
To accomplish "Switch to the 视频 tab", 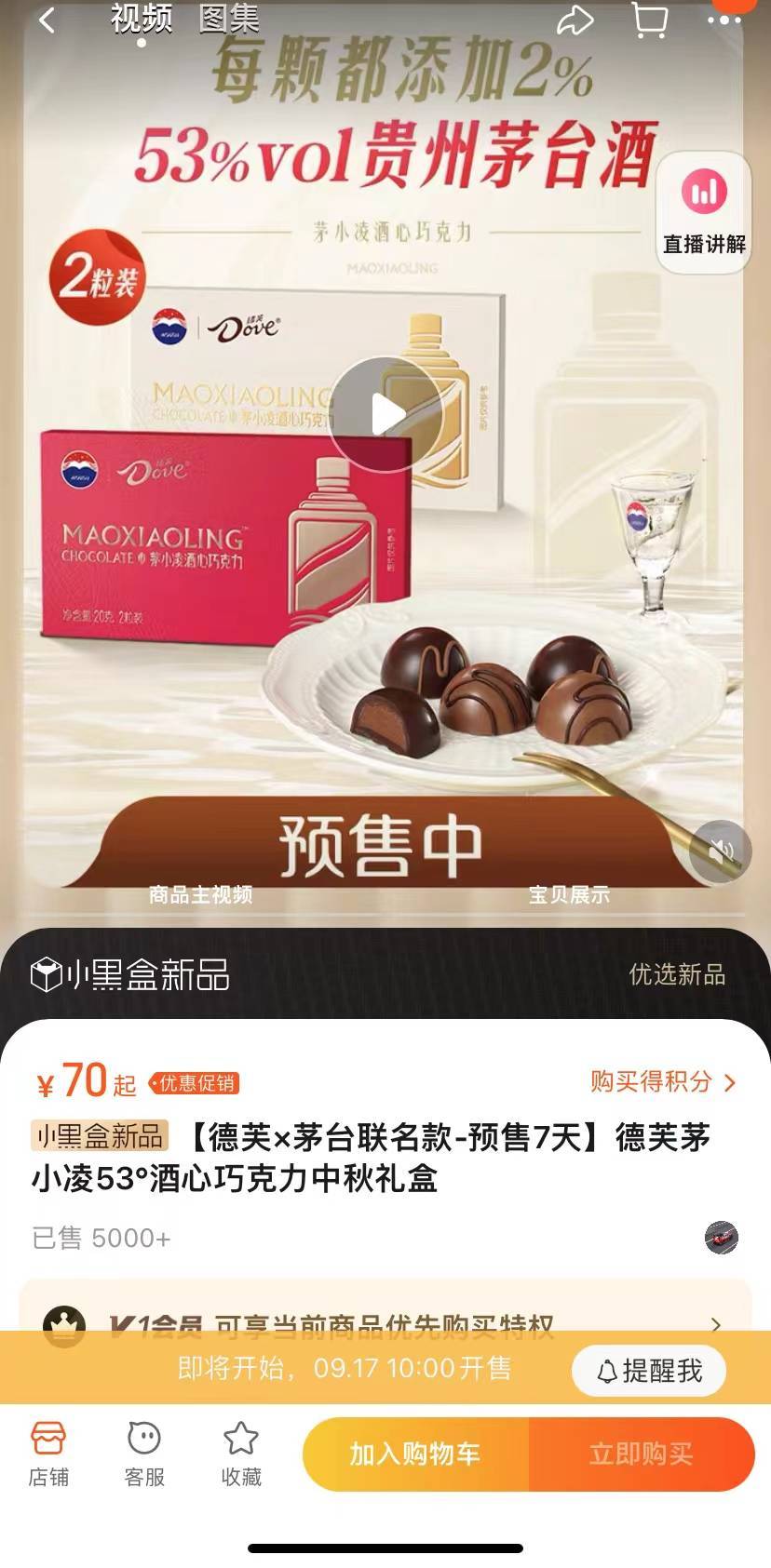I will tap(142, 18).
